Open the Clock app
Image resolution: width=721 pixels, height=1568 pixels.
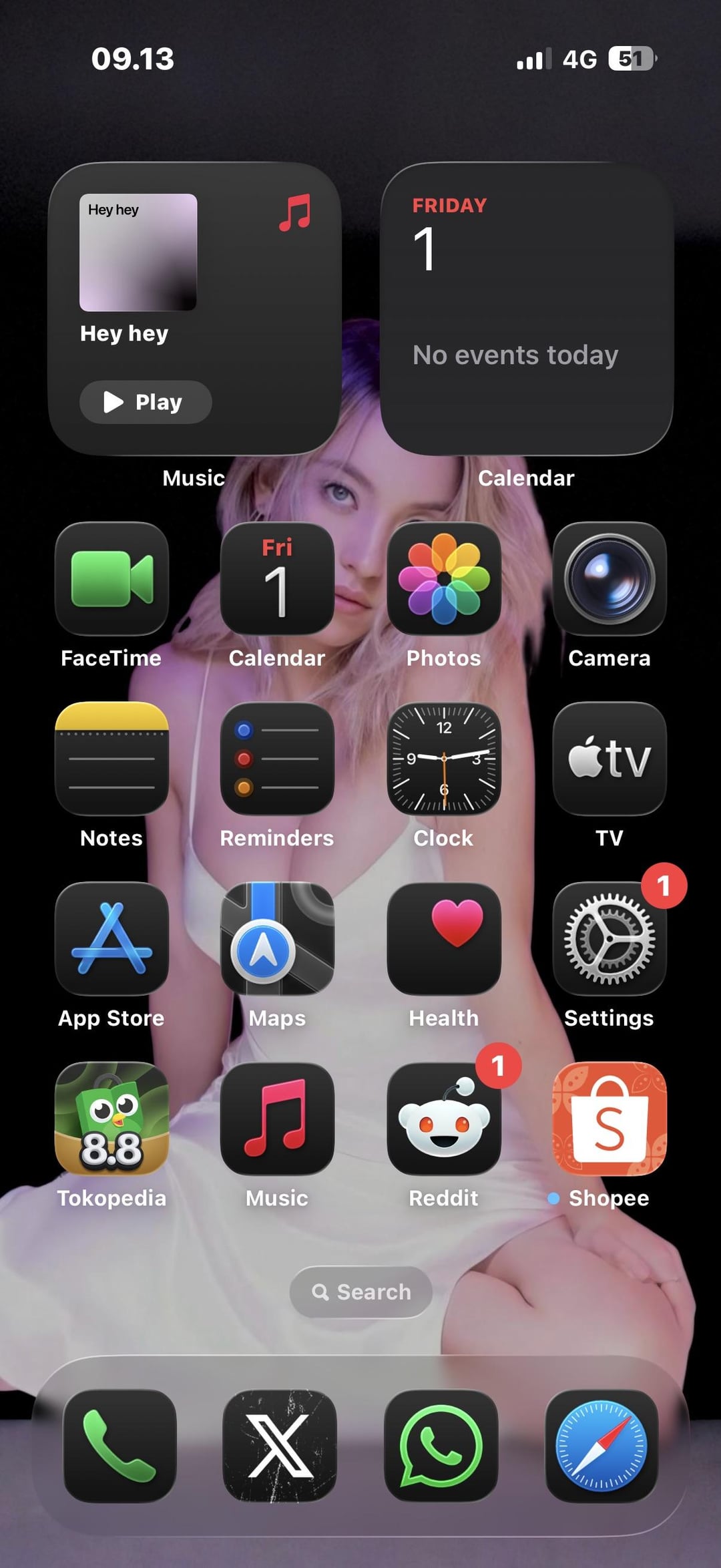(x=443, y=759)
